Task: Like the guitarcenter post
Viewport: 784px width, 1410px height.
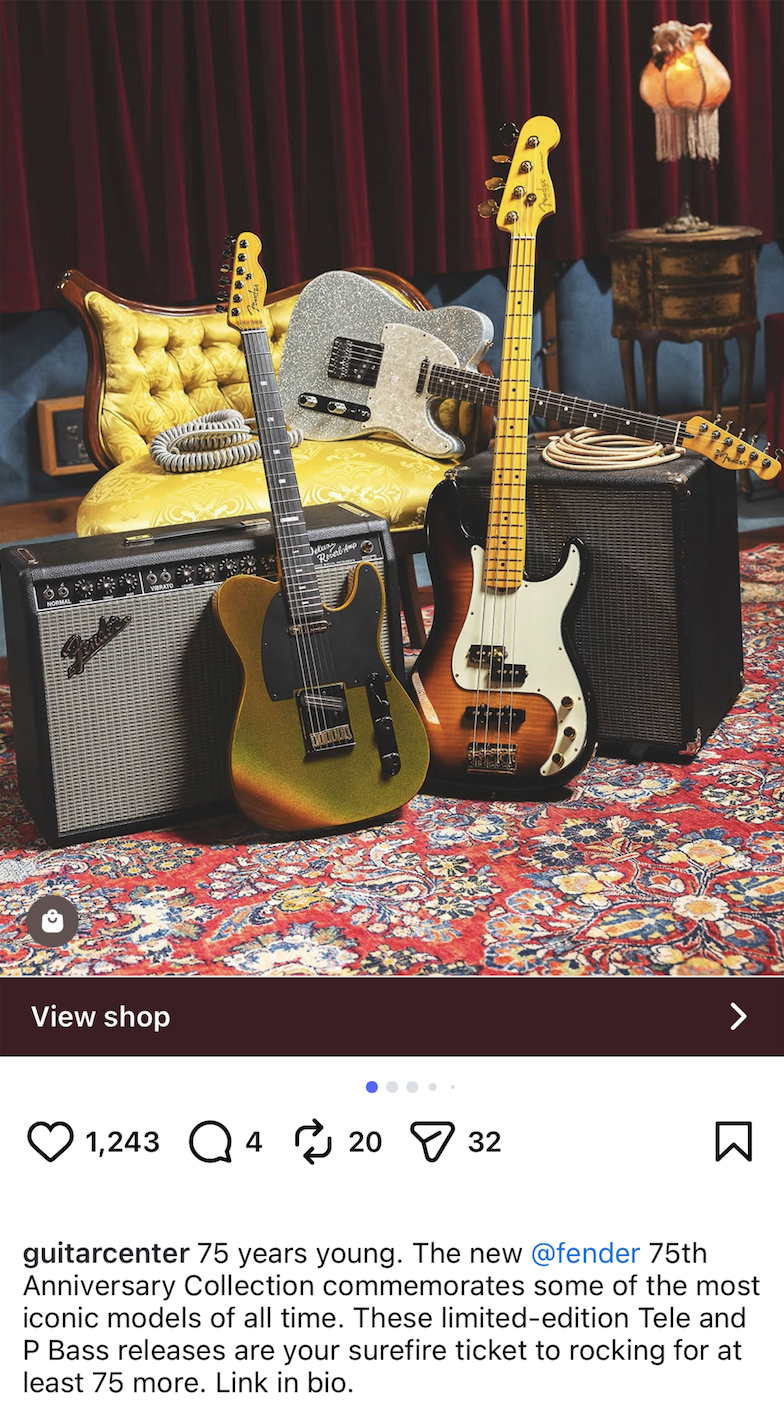Action: tap(50, 1141)
